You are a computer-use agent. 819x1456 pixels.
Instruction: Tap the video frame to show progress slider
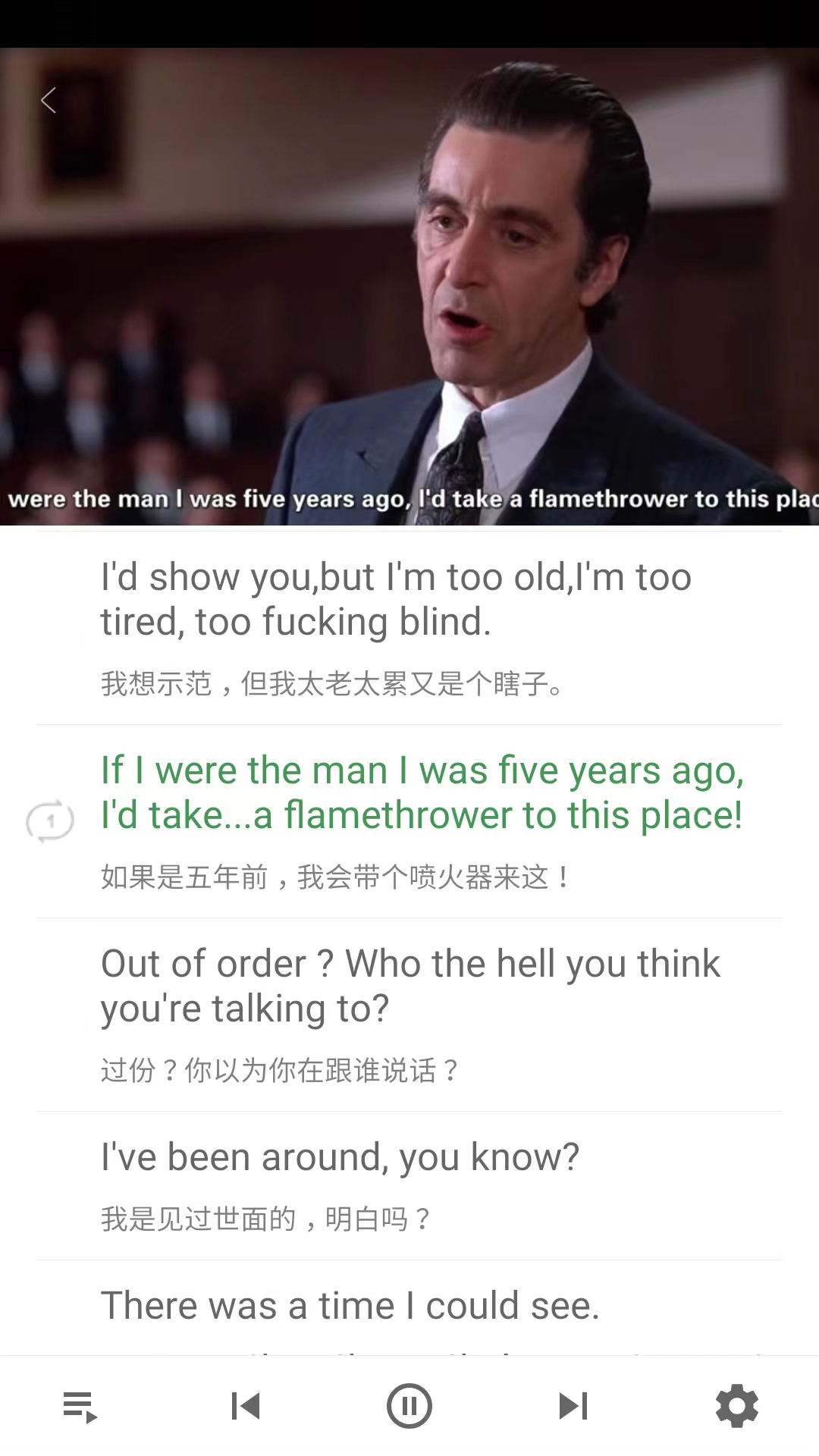409,288
